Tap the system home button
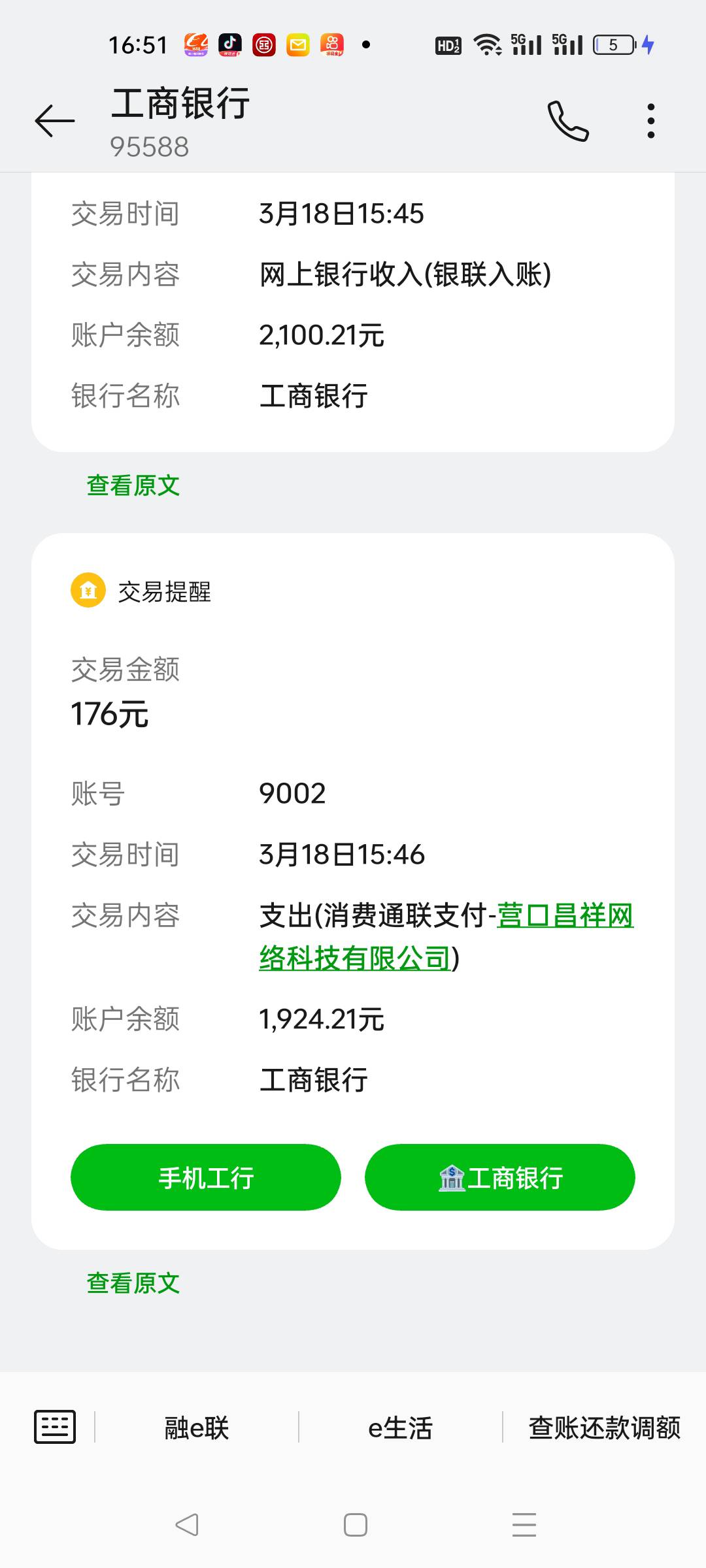The width and height of the screenshot is (706, 1568). tap(356, 1525)
